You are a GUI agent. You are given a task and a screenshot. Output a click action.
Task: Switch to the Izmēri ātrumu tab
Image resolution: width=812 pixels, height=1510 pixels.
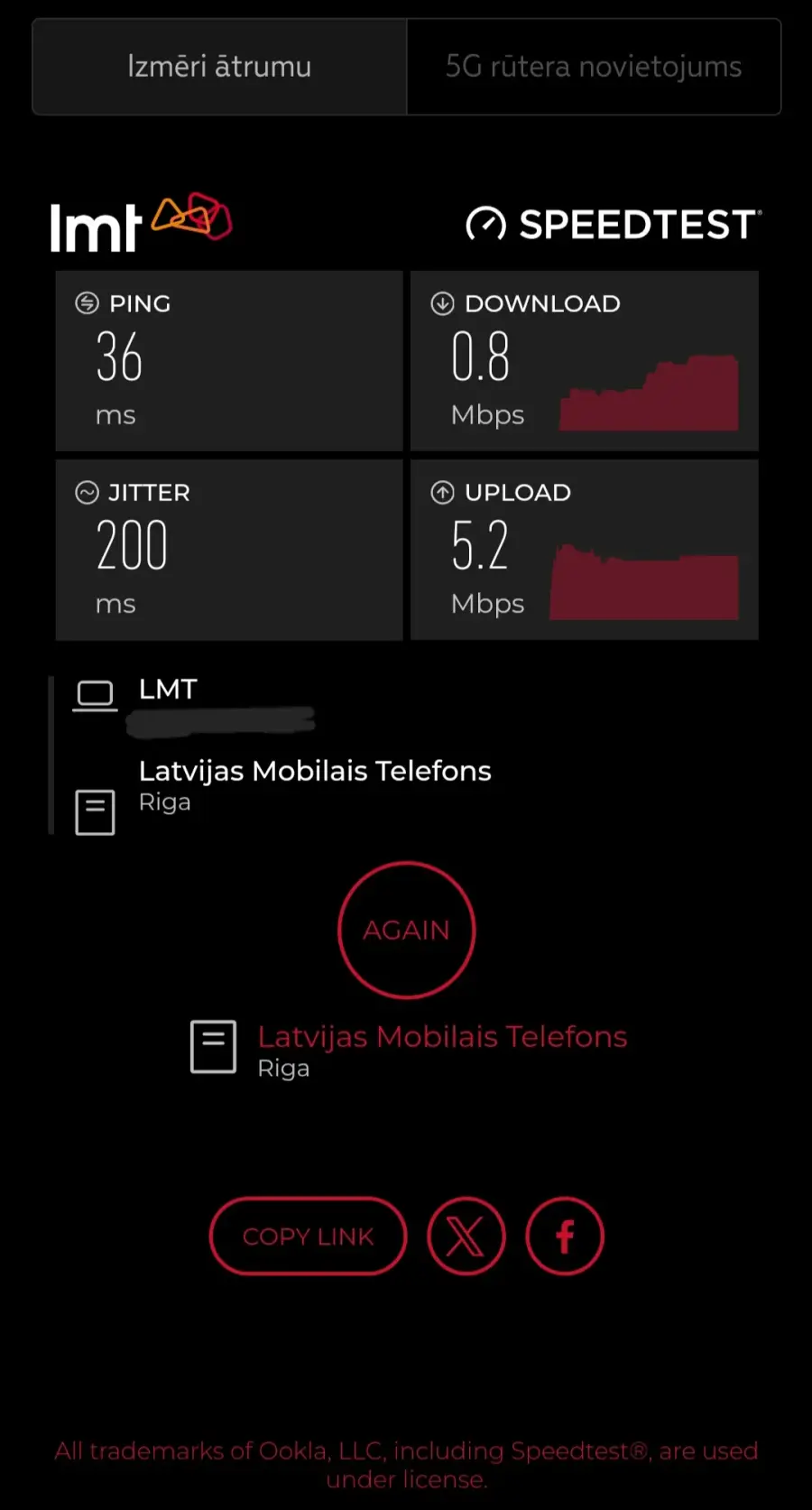[x=219, y=67]
